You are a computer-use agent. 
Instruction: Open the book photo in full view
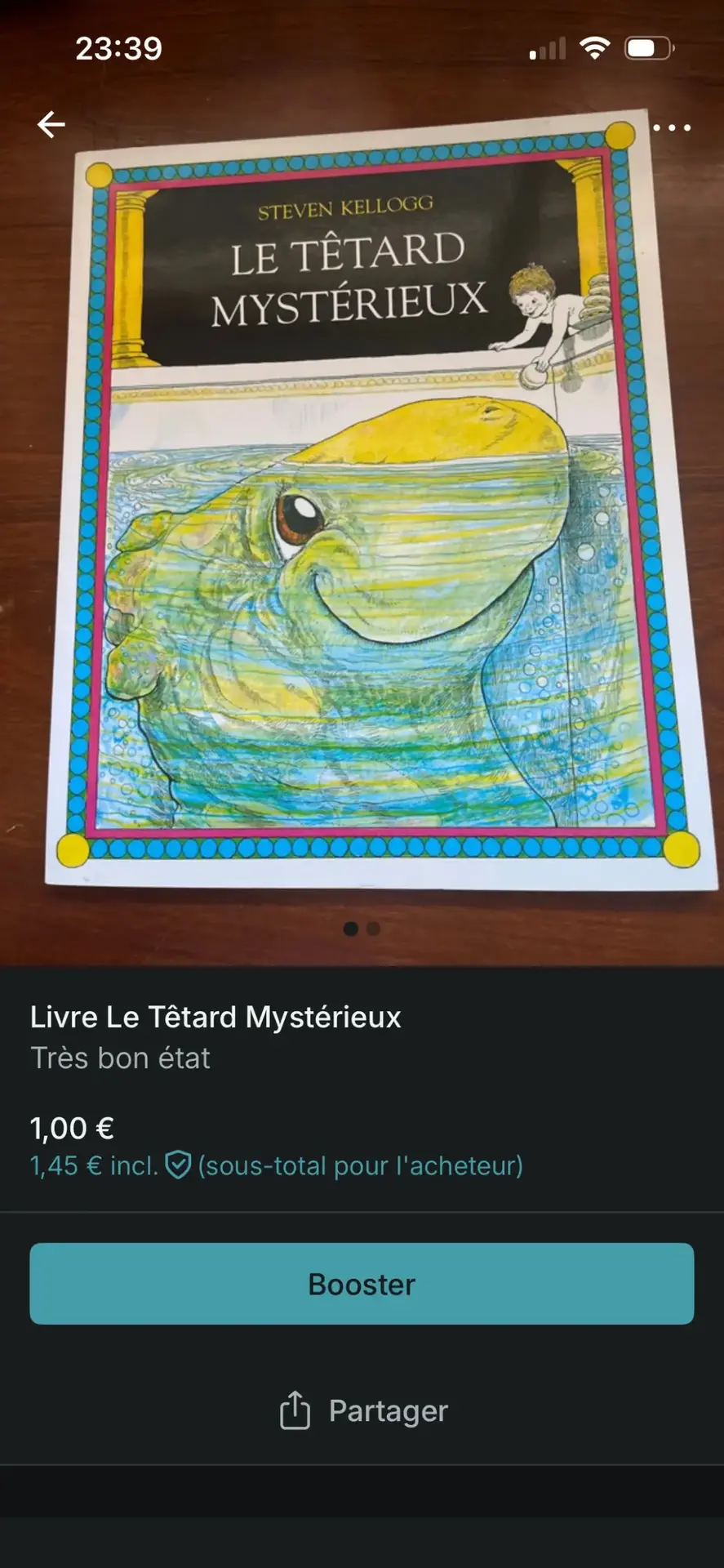362,506
